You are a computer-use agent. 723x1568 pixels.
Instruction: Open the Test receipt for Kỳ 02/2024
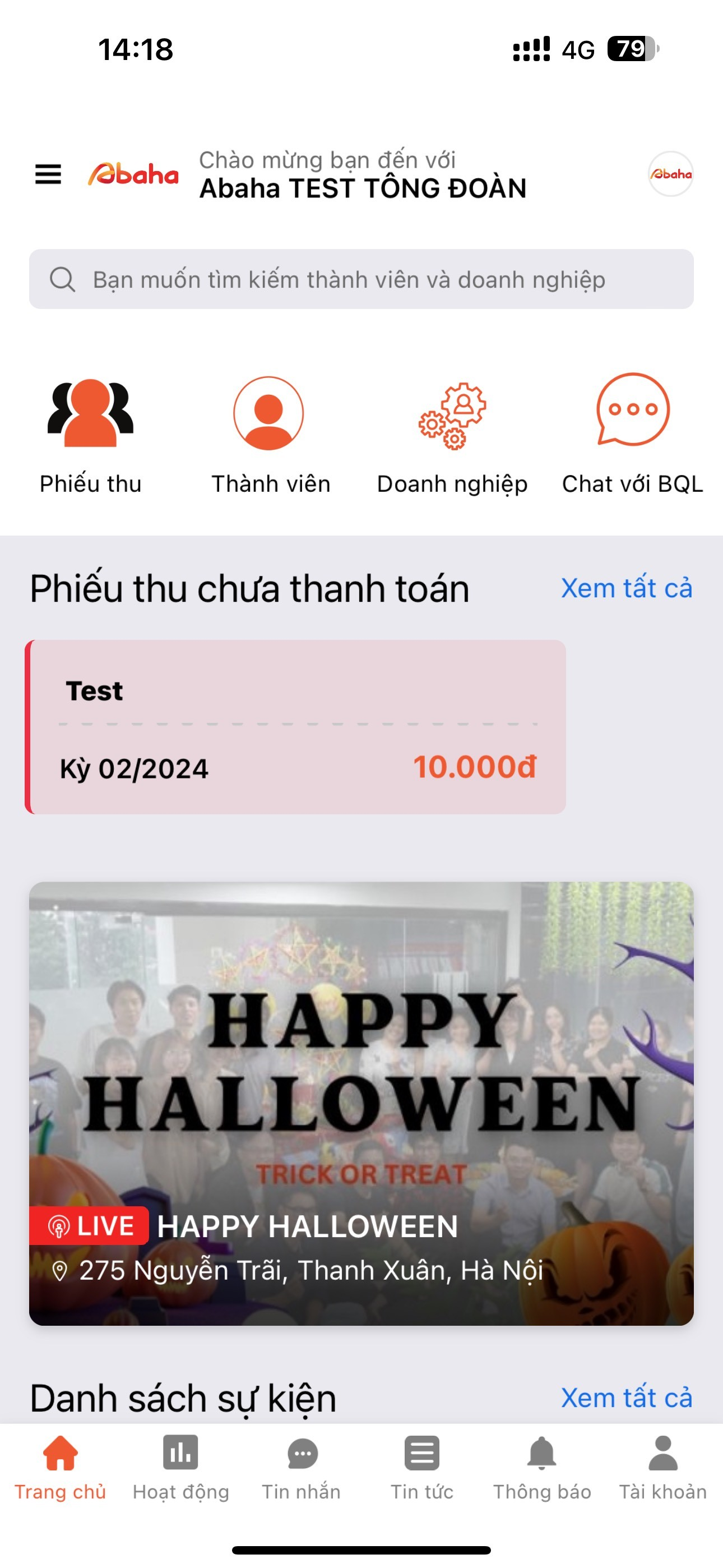296,727
